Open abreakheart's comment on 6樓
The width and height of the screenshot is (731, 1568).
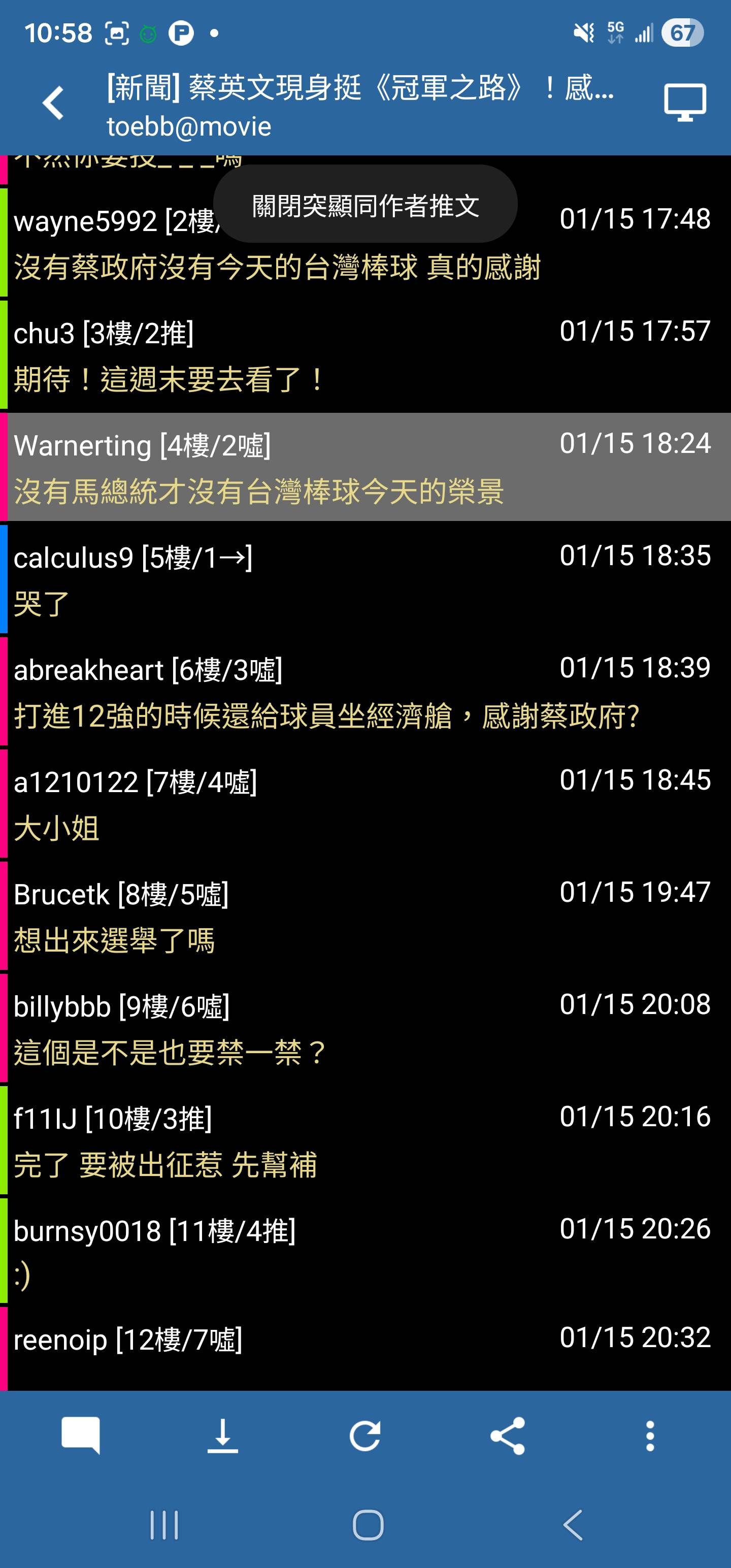365,692
